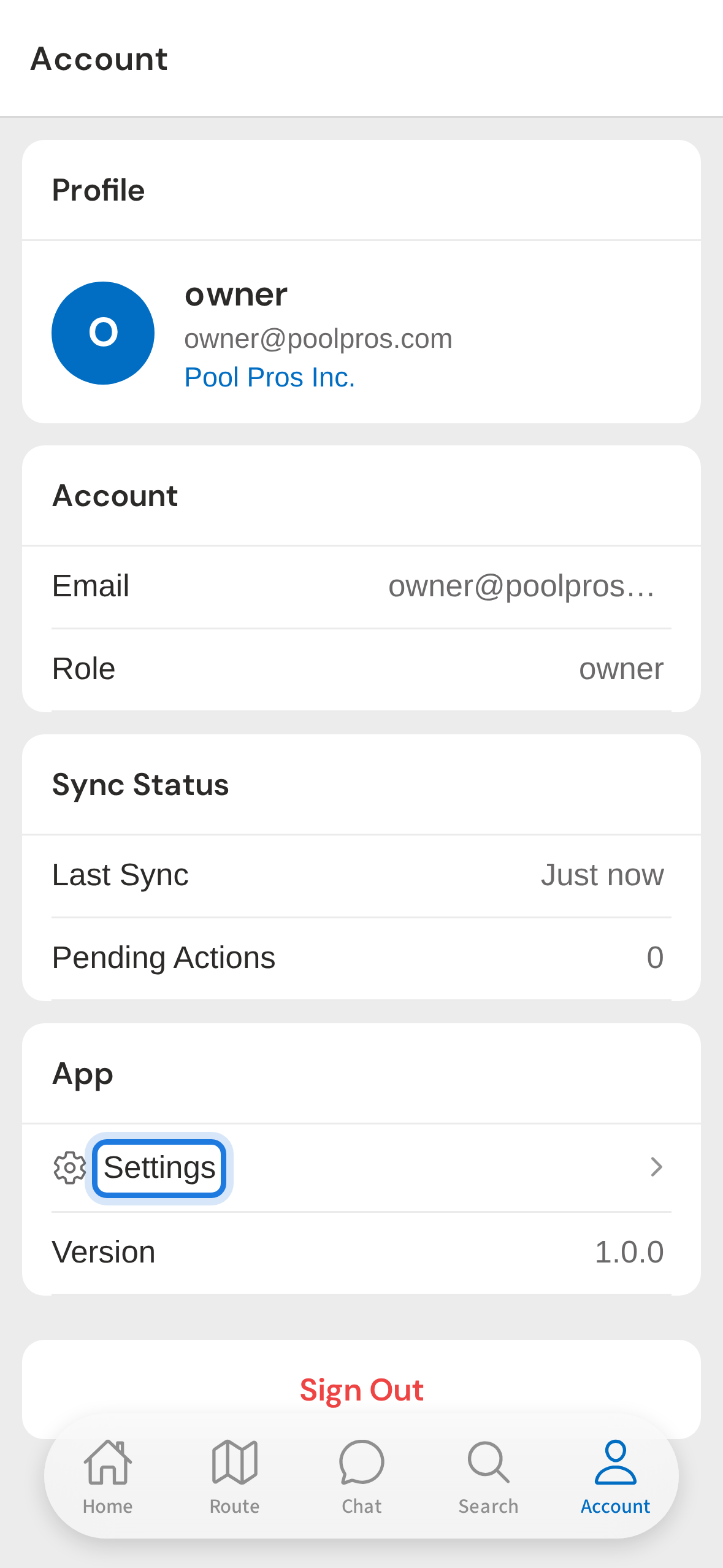723x1568 pixels.
Task: Click the chevron next to Settings
Action: click(657, 1167)
